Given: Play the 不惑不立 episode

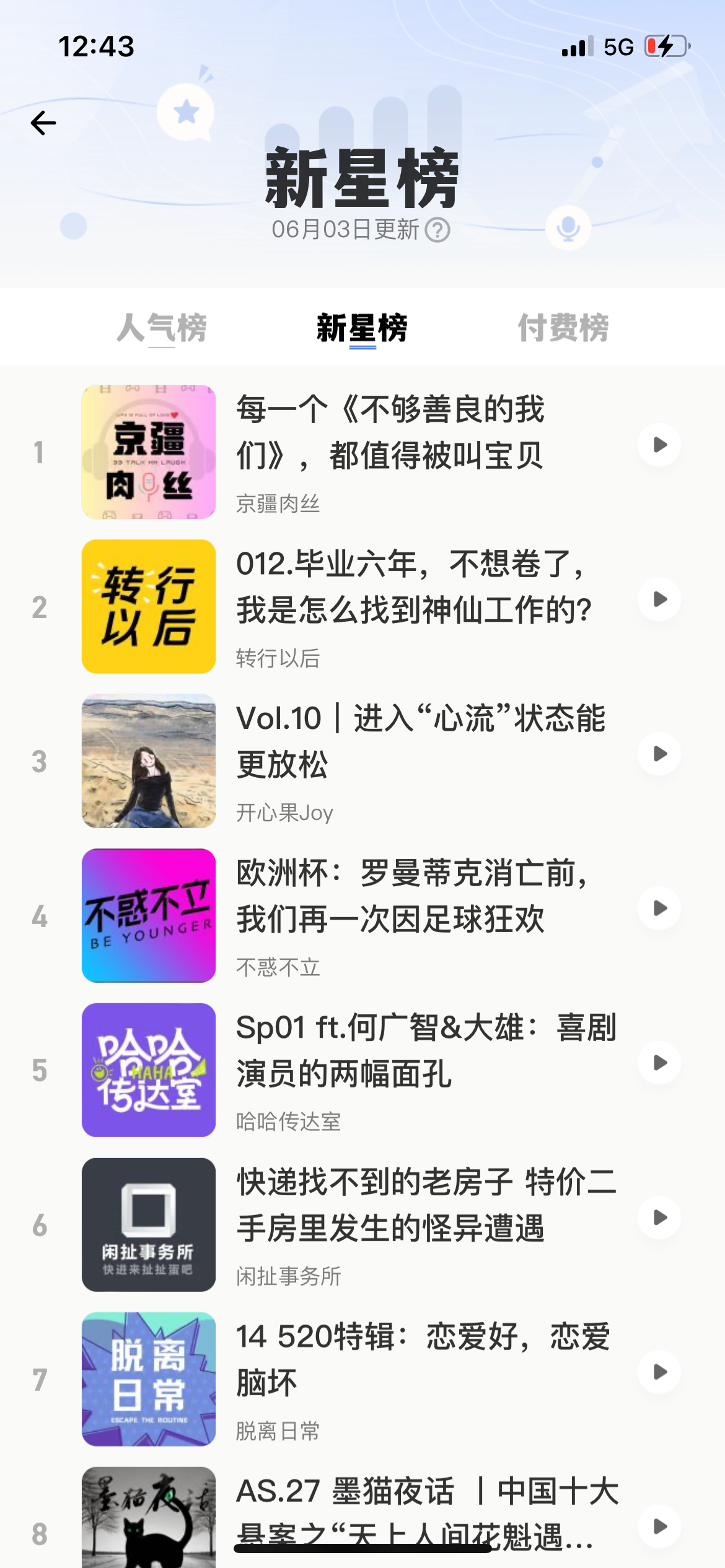Looking at the screenshot, I should click(x=659, y=908).
